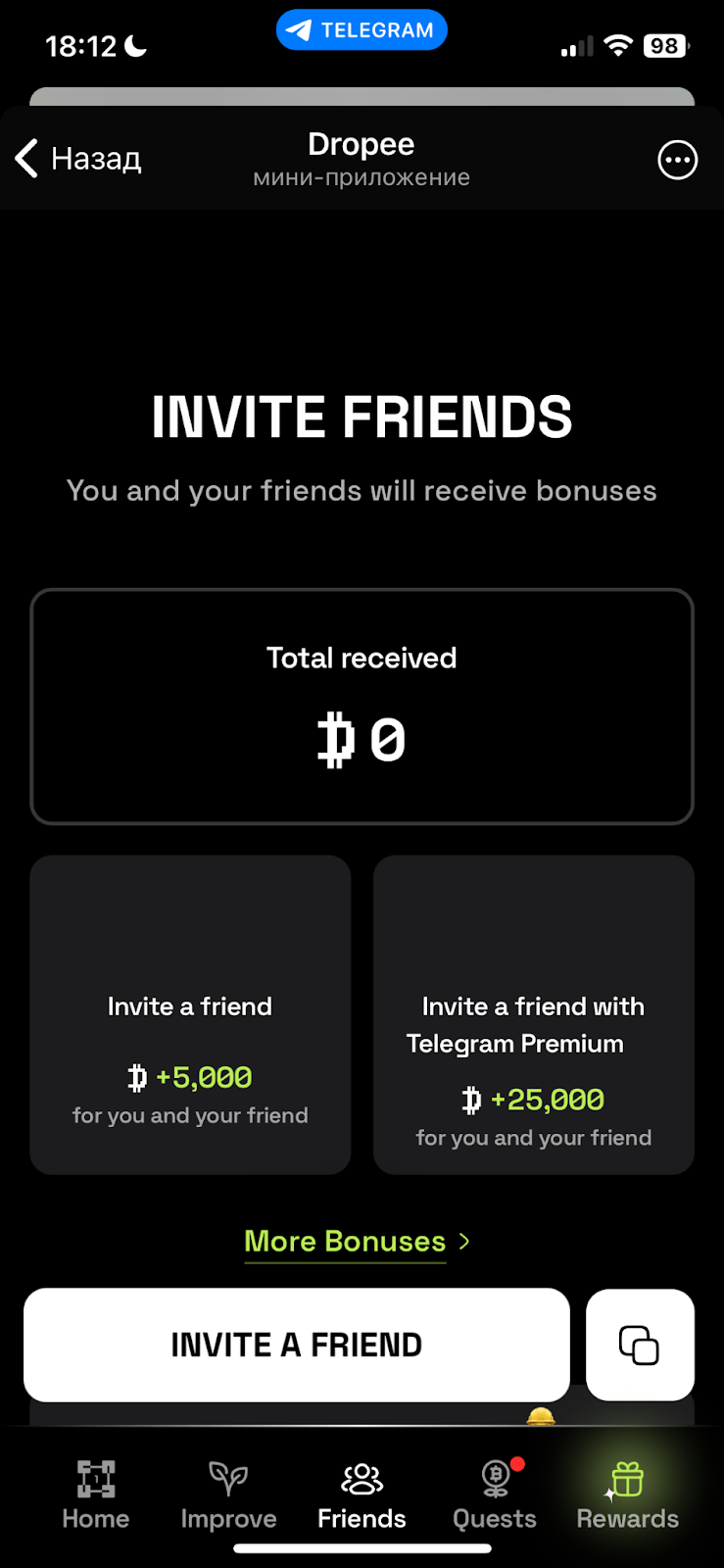
Task: Open the Quests tab
Action: [x=495, y=1494]
